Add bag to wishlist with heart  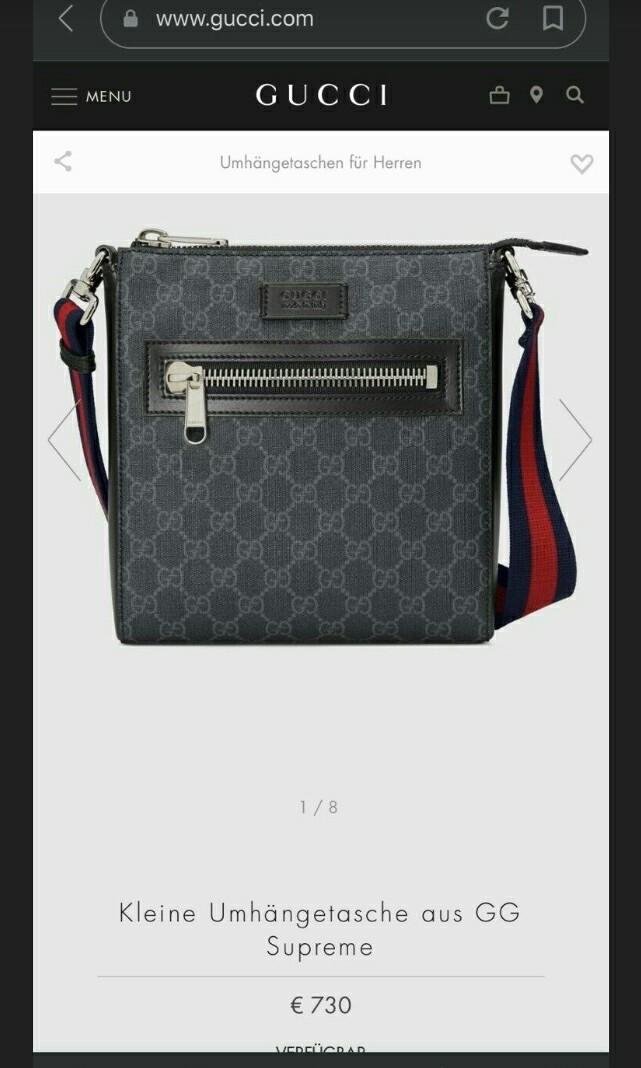coord(581,163)
